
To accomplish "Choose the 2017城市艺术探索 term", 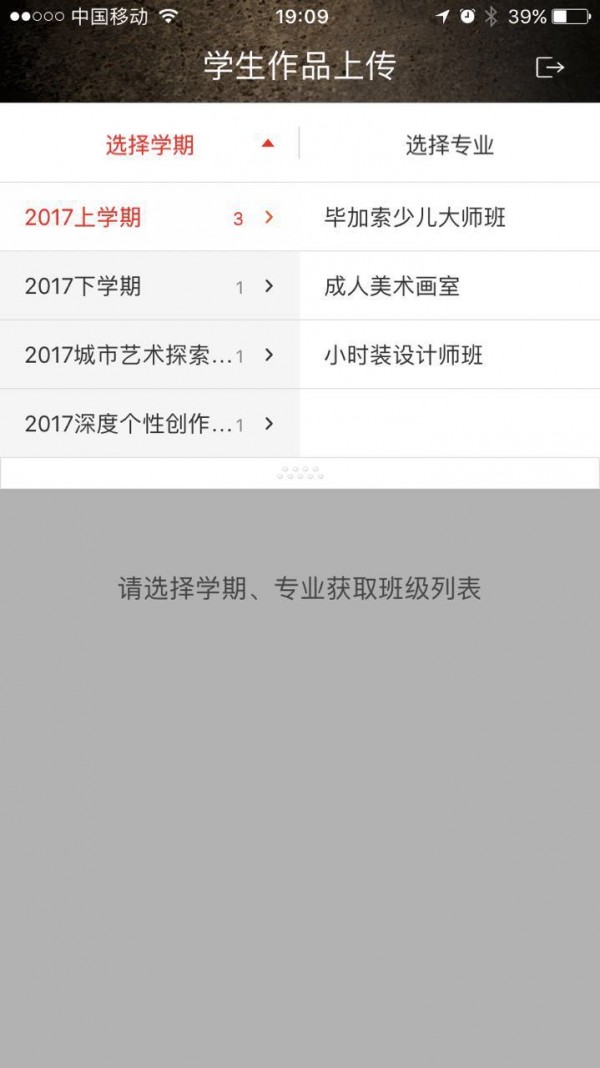I will click(x=148, y=355).
